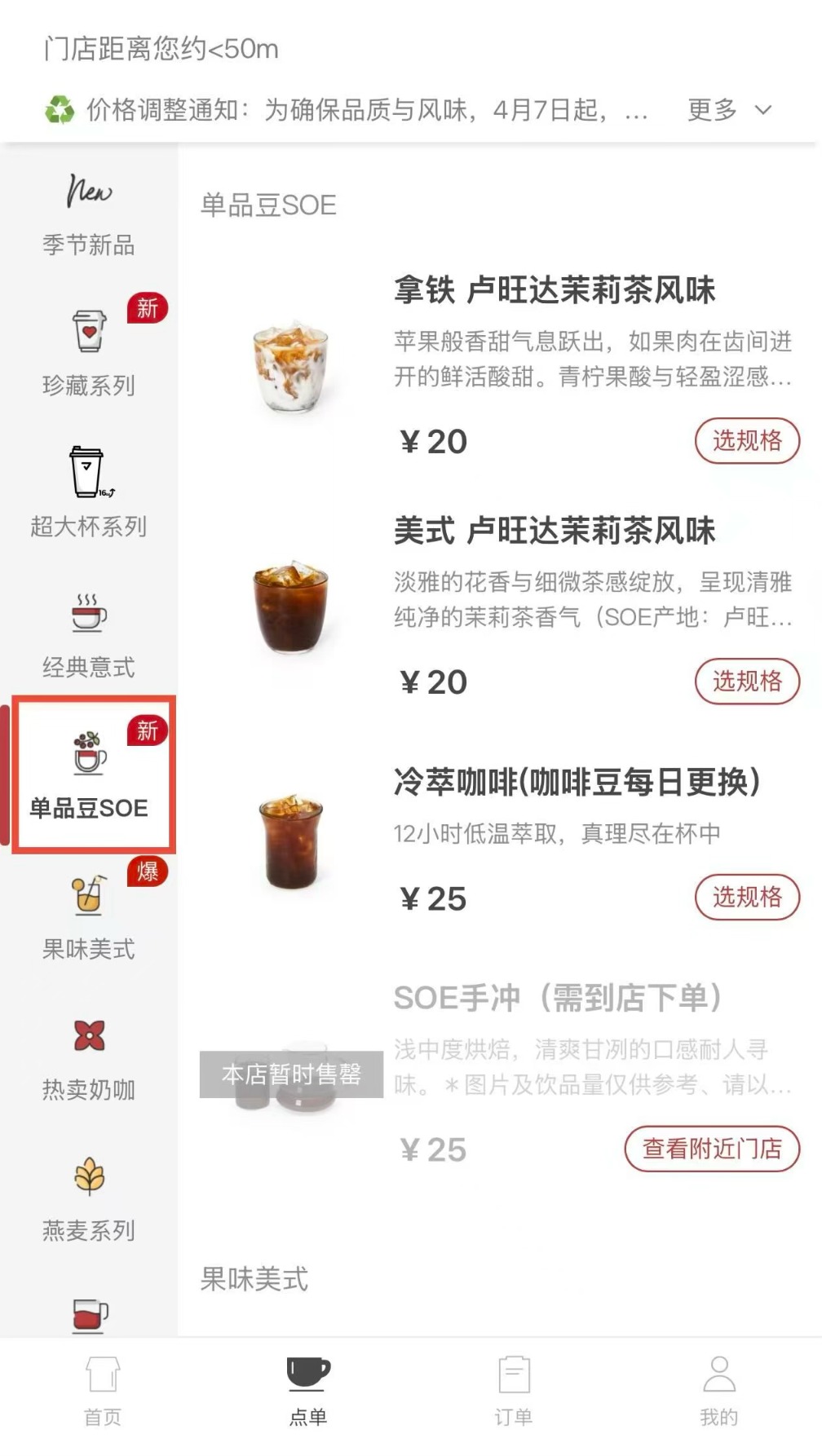Tap the 爆 hot badge on 果味美式
Viewport: 822px width, 1456px height.
point(148,871)
